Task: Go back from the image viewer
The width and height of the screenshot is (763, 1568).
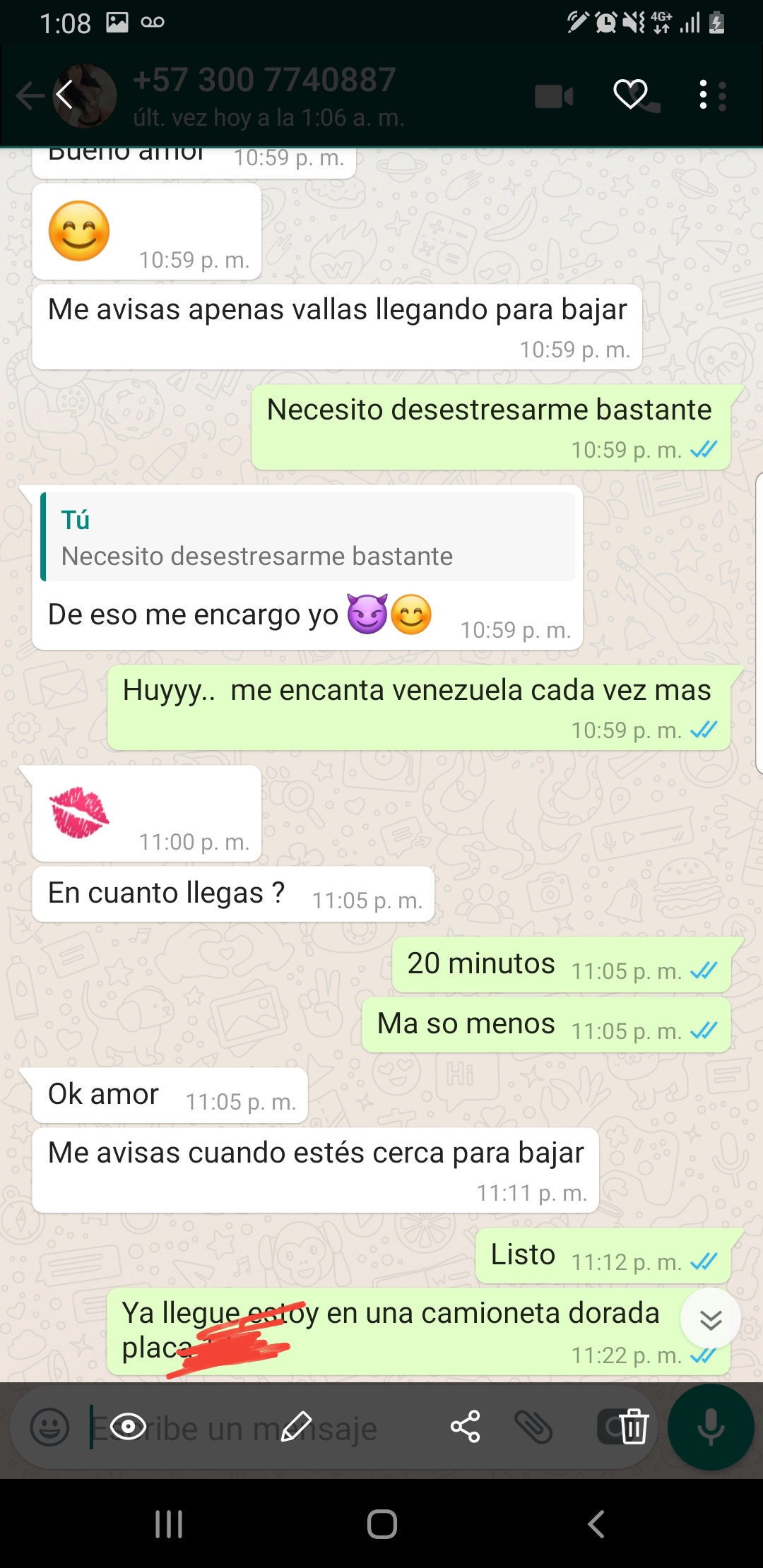Action: 65,95
